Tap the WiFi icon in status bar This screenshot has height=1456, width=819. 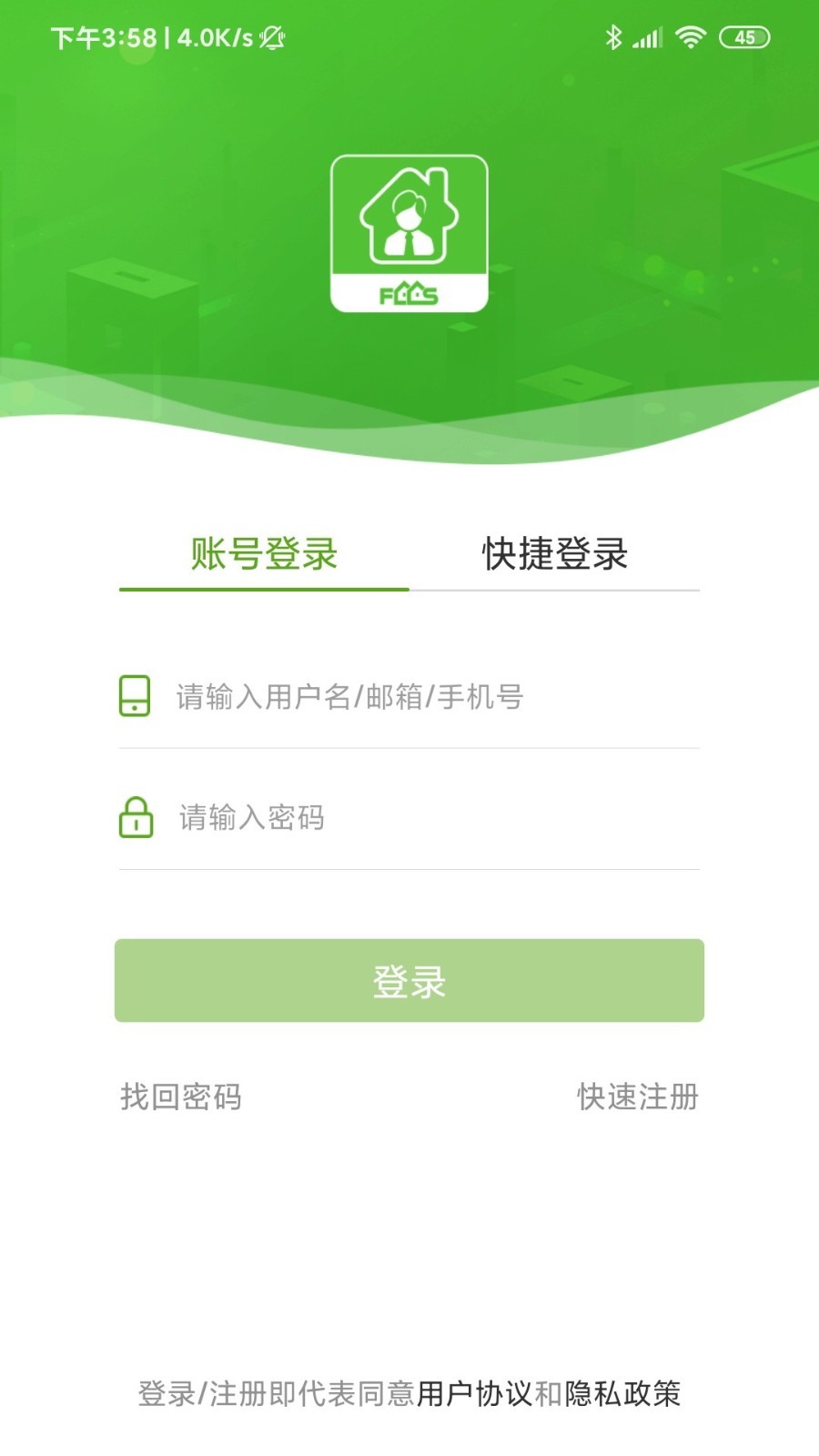pos(689,36)
